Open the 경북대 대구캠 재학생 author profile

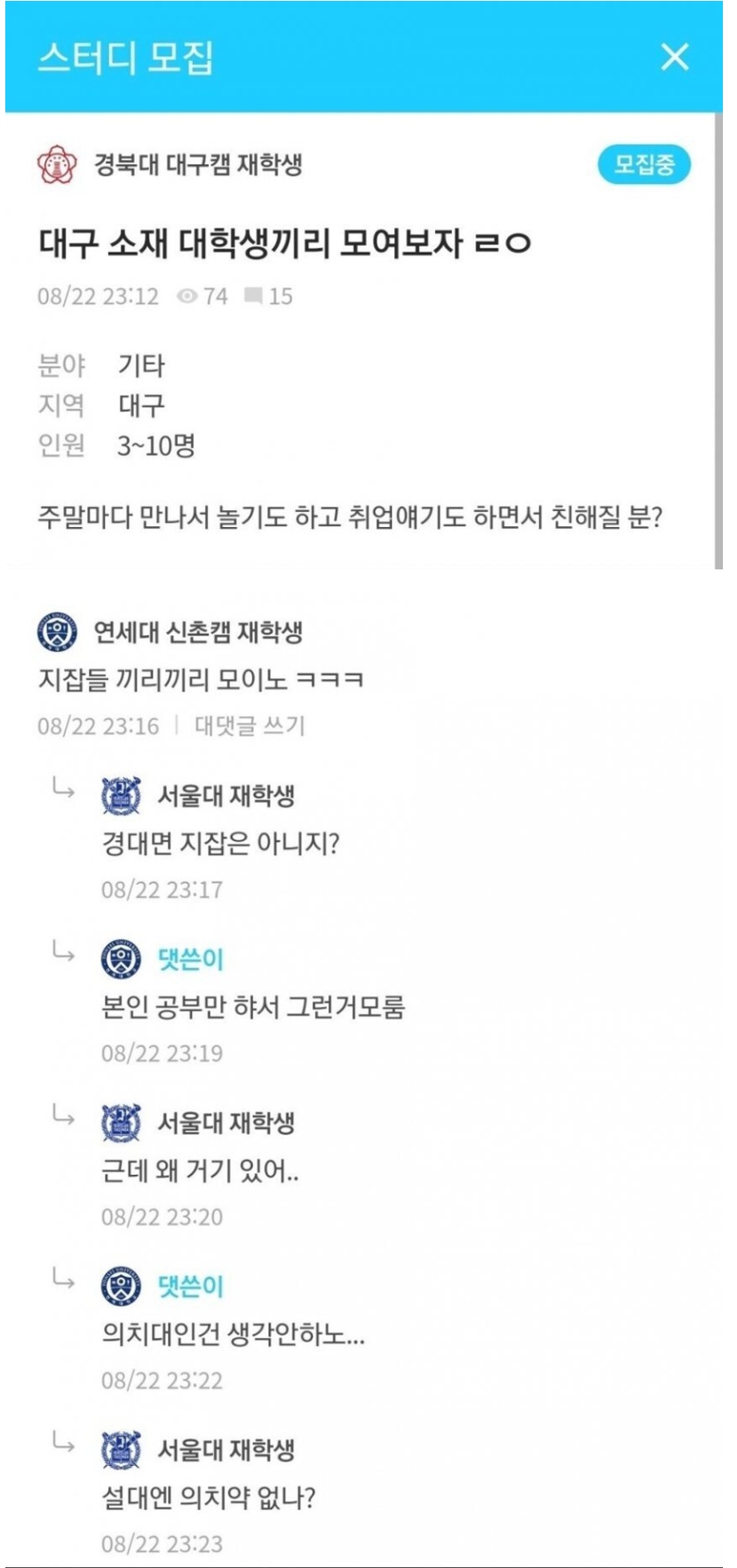click(198, 165)
